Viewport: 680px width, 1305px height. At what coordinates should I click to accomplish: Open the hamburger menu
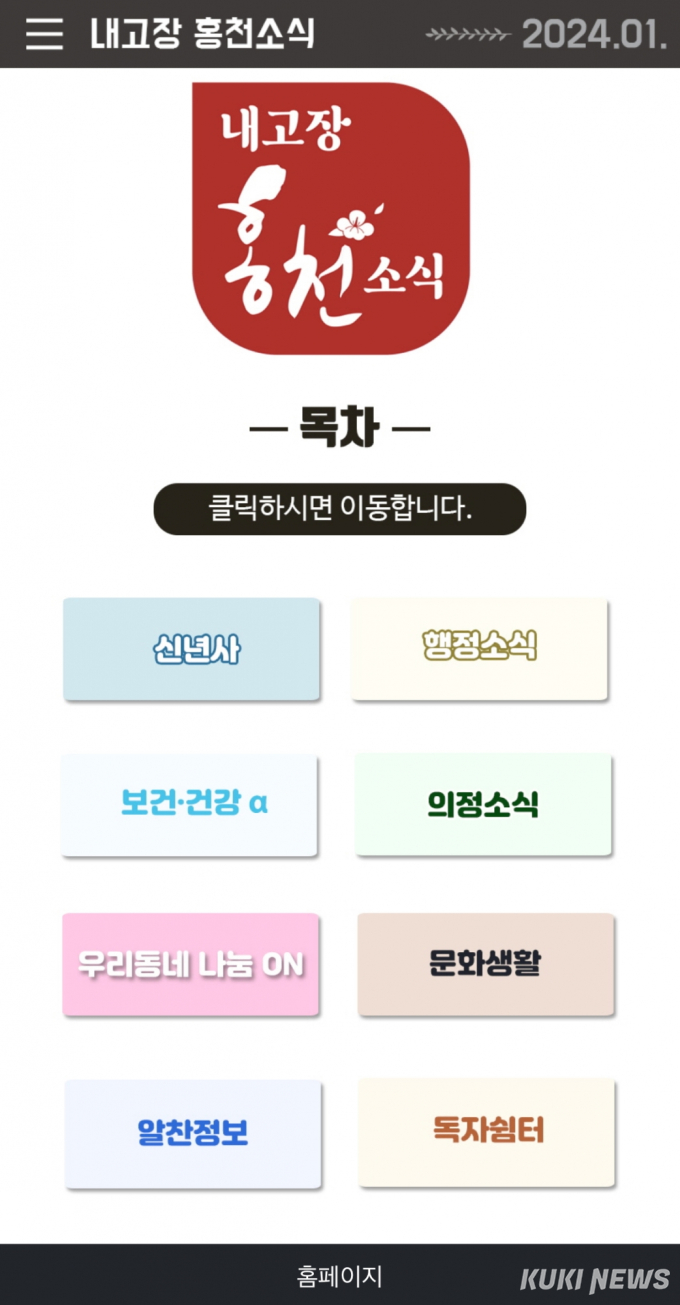[44, 33]
